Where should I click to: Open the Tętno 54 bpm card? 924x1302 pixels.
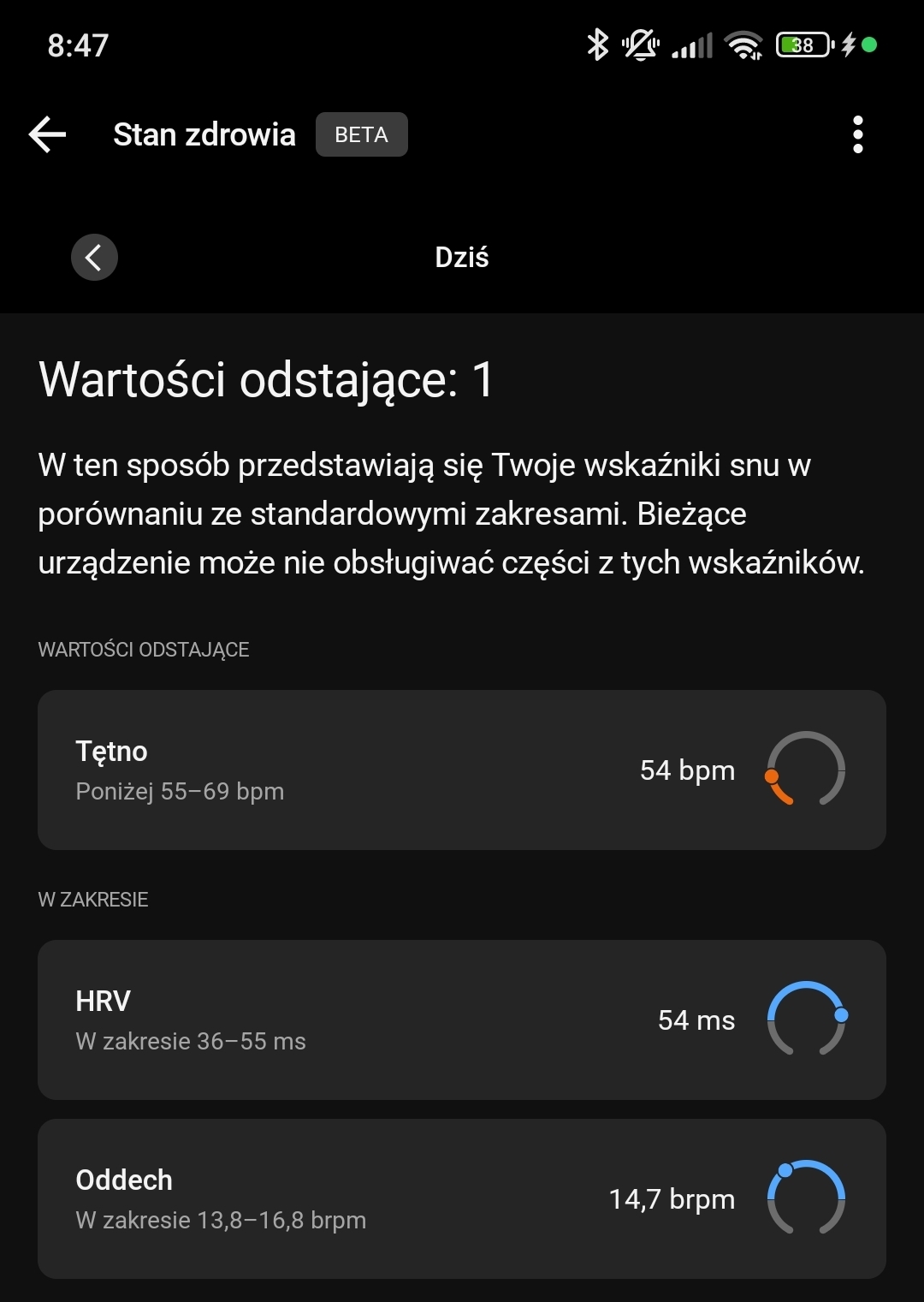click(x=462, y=770)
